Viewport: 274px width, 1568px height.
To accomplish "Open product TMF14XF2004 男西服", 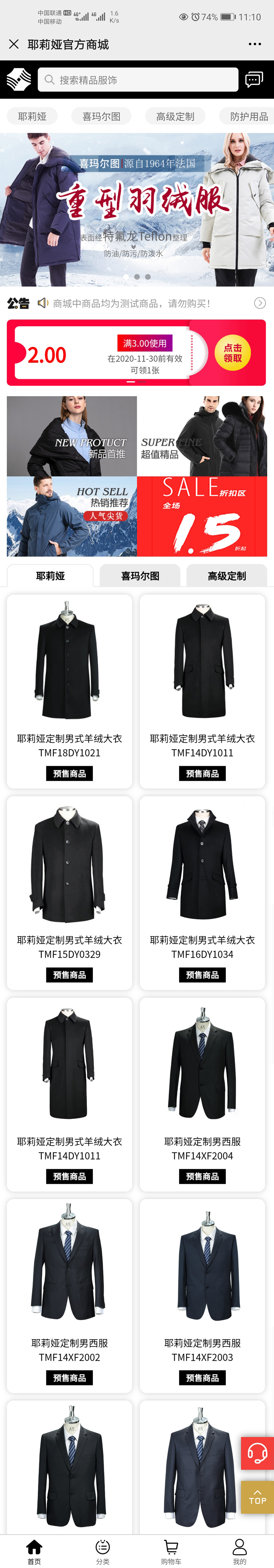I will tap(202, 1094).
